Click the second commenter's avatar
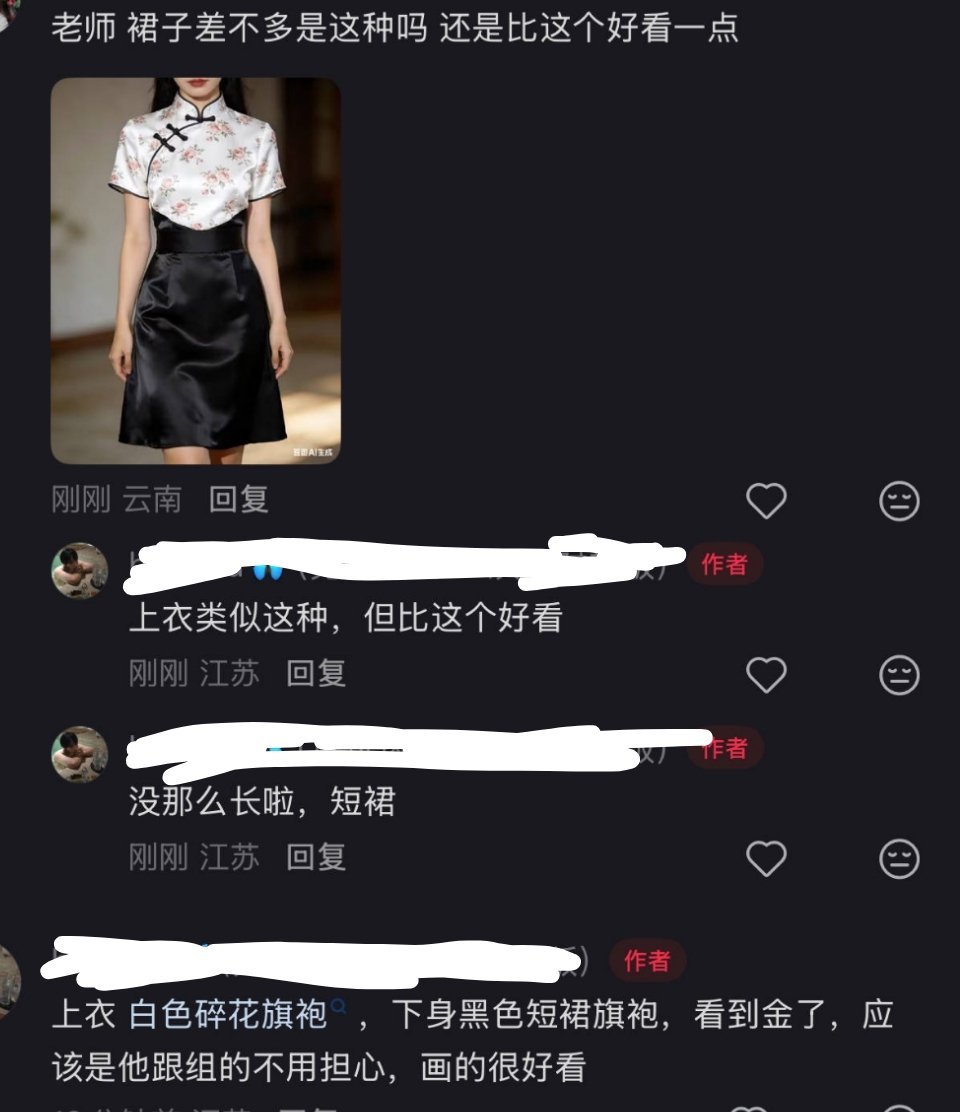Viewport: 960px width, 1112px height. tap(78, 565)
